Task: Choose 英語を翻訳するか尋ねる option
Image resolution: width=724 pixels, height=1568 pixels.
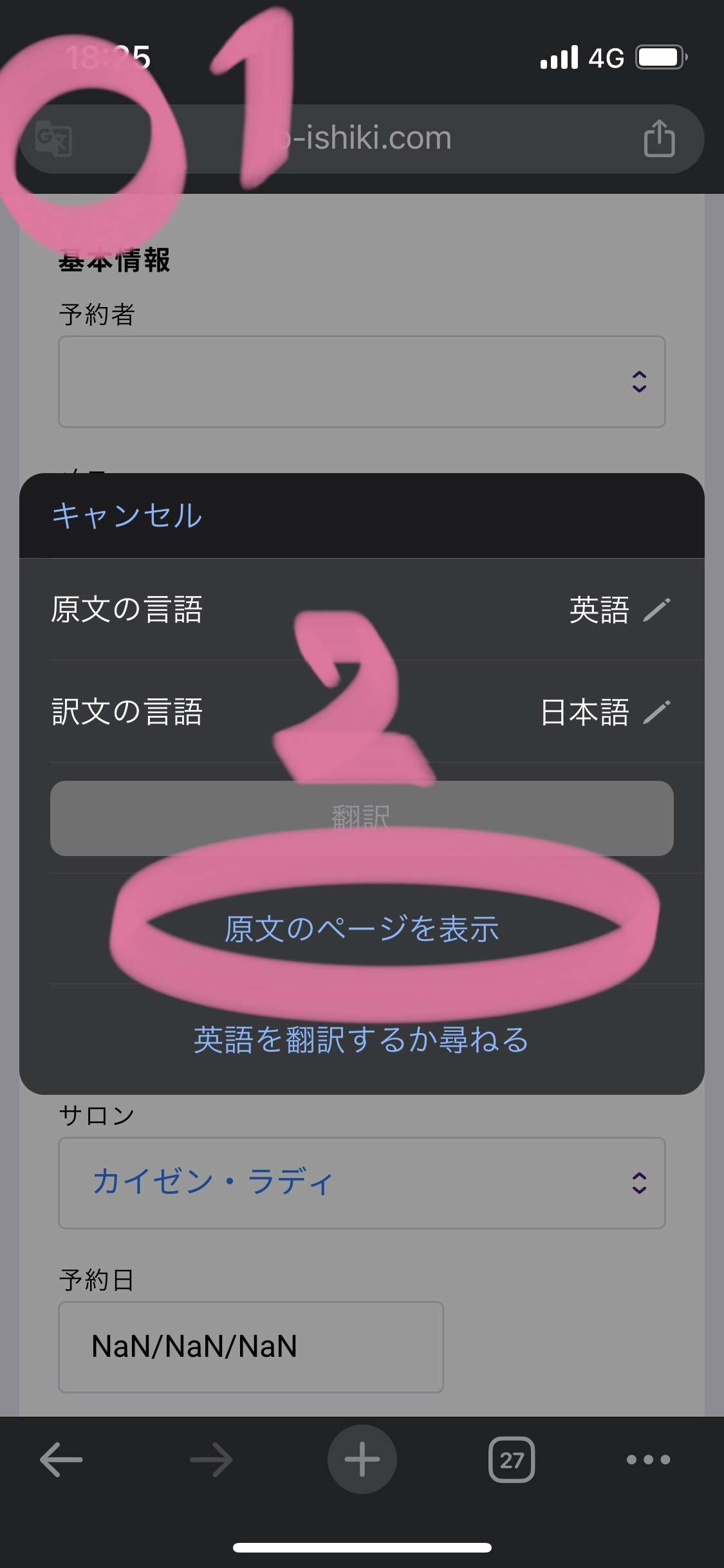Action: [x=362, y=1040]
